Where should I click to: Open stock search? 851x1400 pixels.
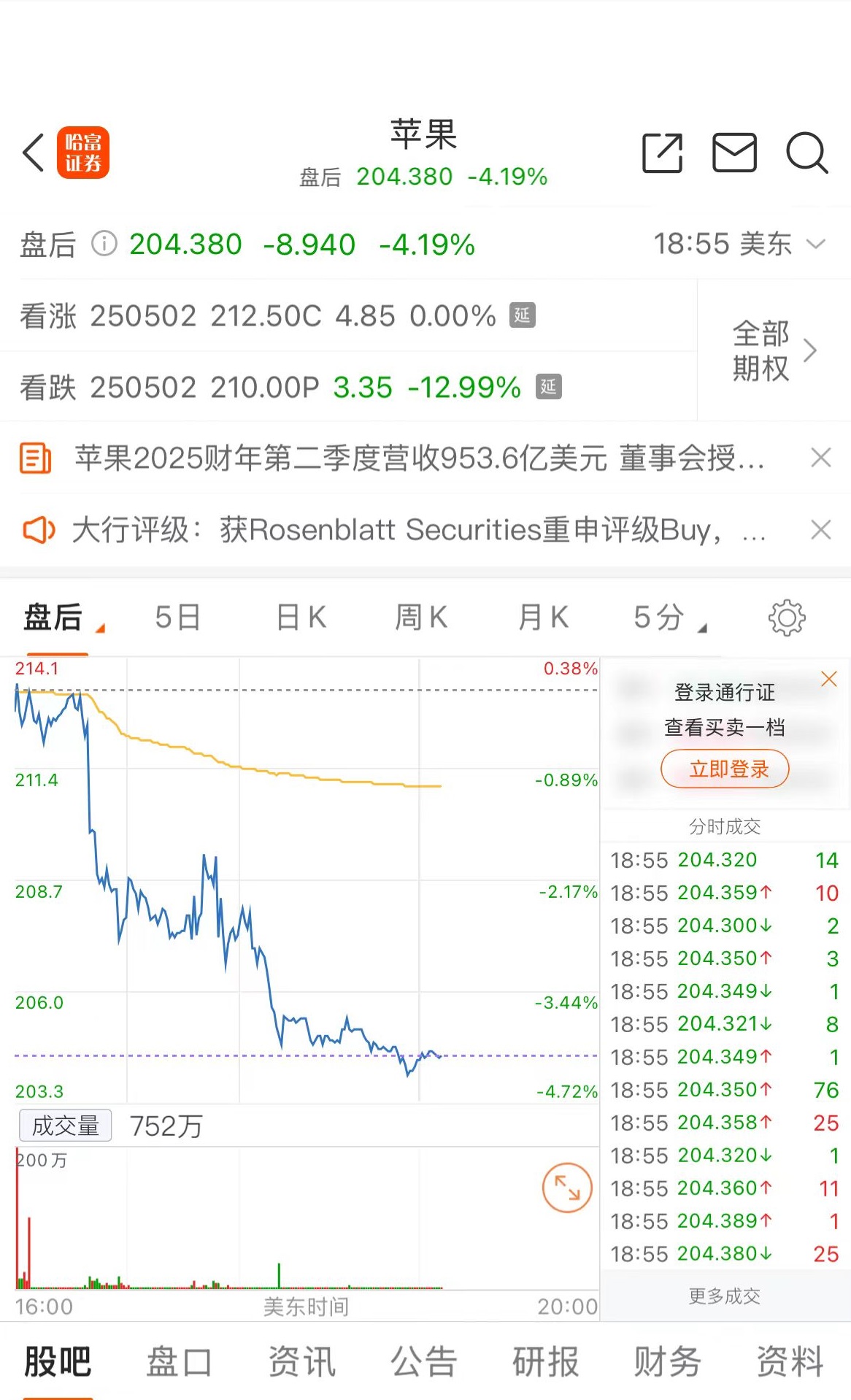pos(806,153)
